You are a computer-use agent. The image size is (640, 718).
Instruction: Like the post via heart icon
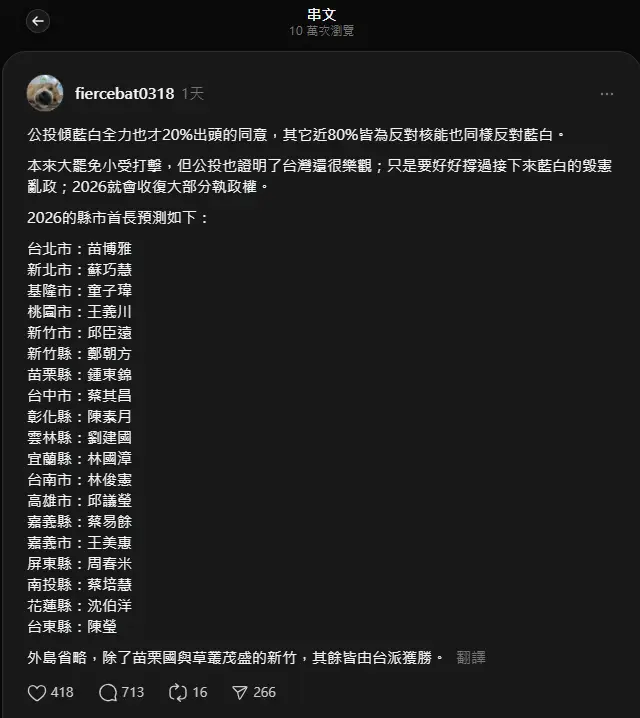pos(38,692)
